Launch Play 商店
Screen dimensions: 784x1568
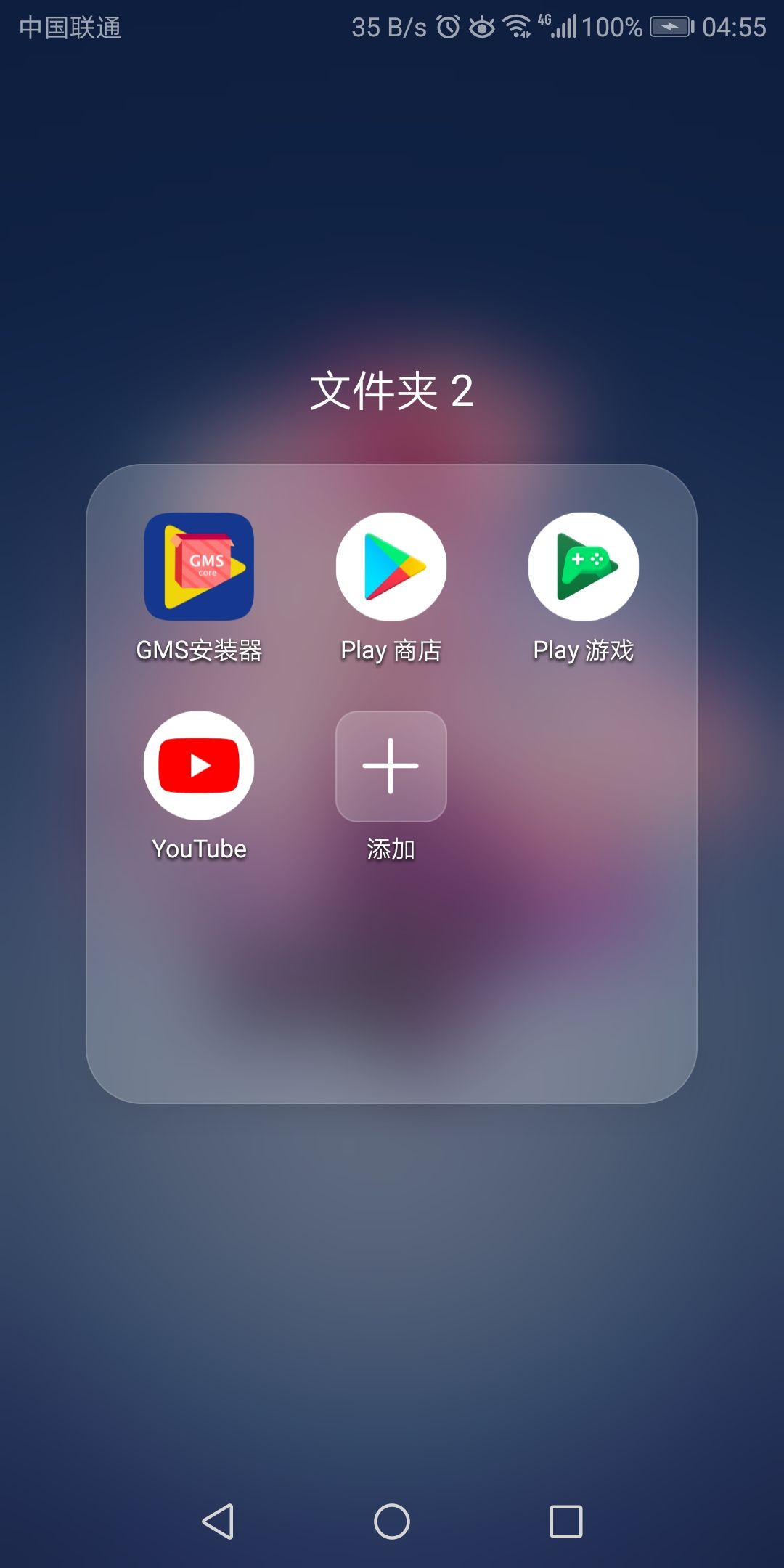pos(391,567)
